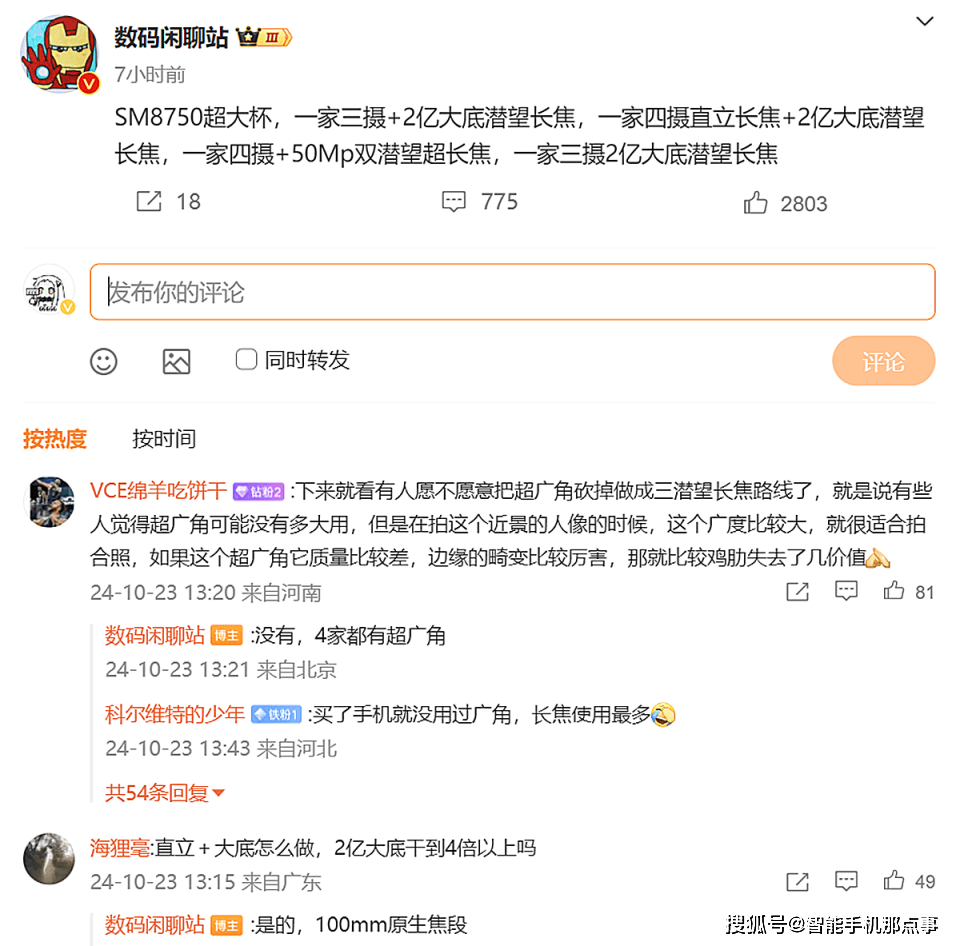Check the 同时转发 checkbox
Viewport: 960px width, 946px height.
(x=246, y=359)
